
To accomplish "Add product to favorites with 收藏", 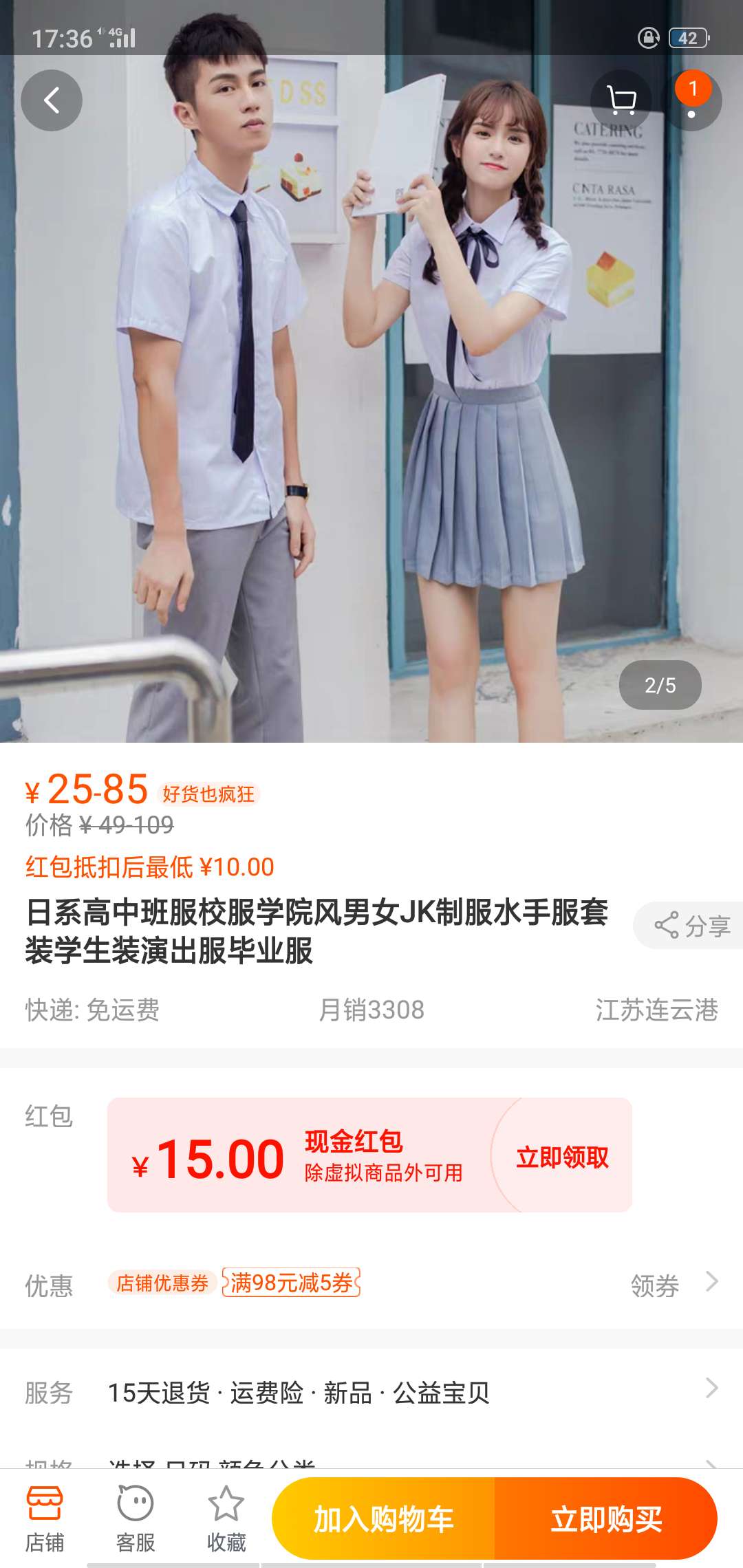I will 226,1520.
